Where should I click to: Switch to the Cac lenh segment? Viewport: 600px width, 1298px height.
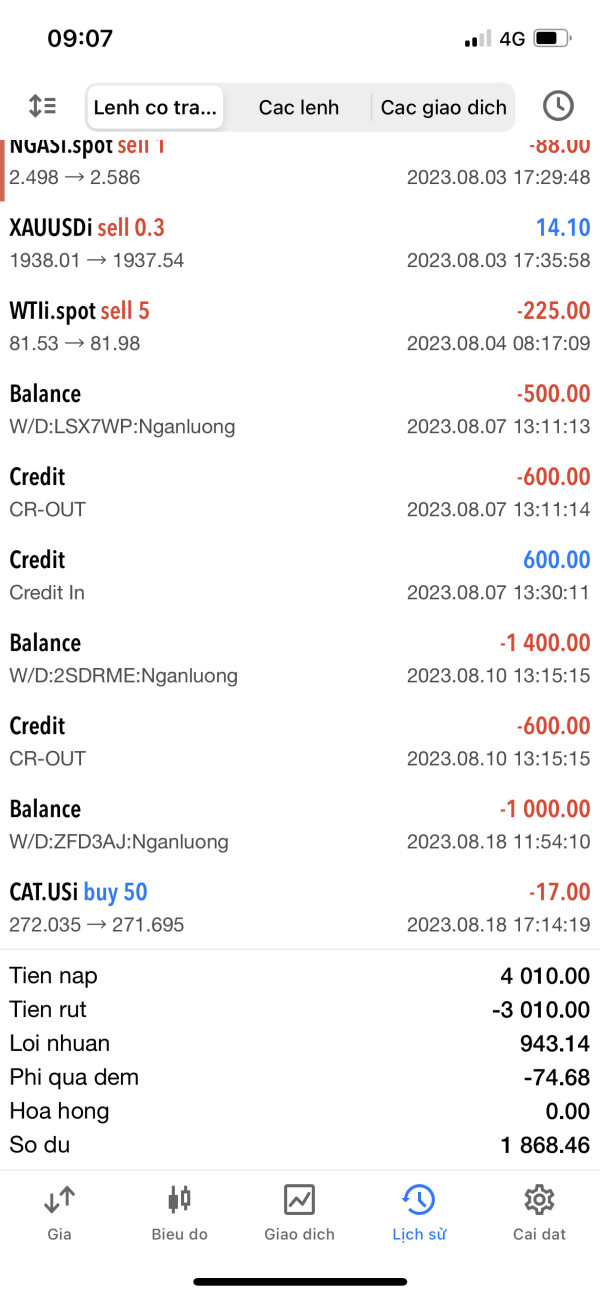click(x=299, y=107)
